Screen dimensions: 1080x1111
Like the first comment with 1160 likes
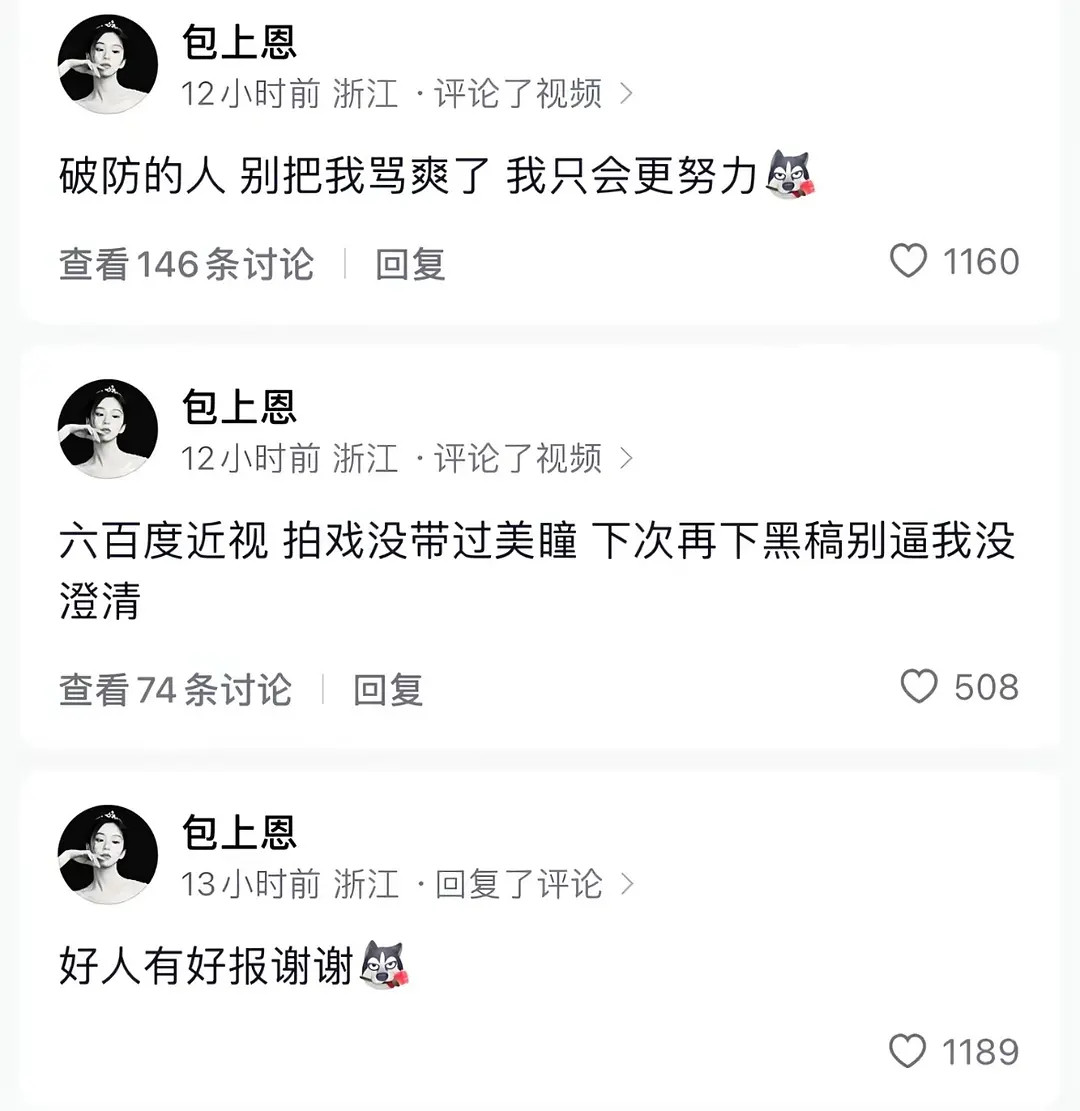pos(908,262)
